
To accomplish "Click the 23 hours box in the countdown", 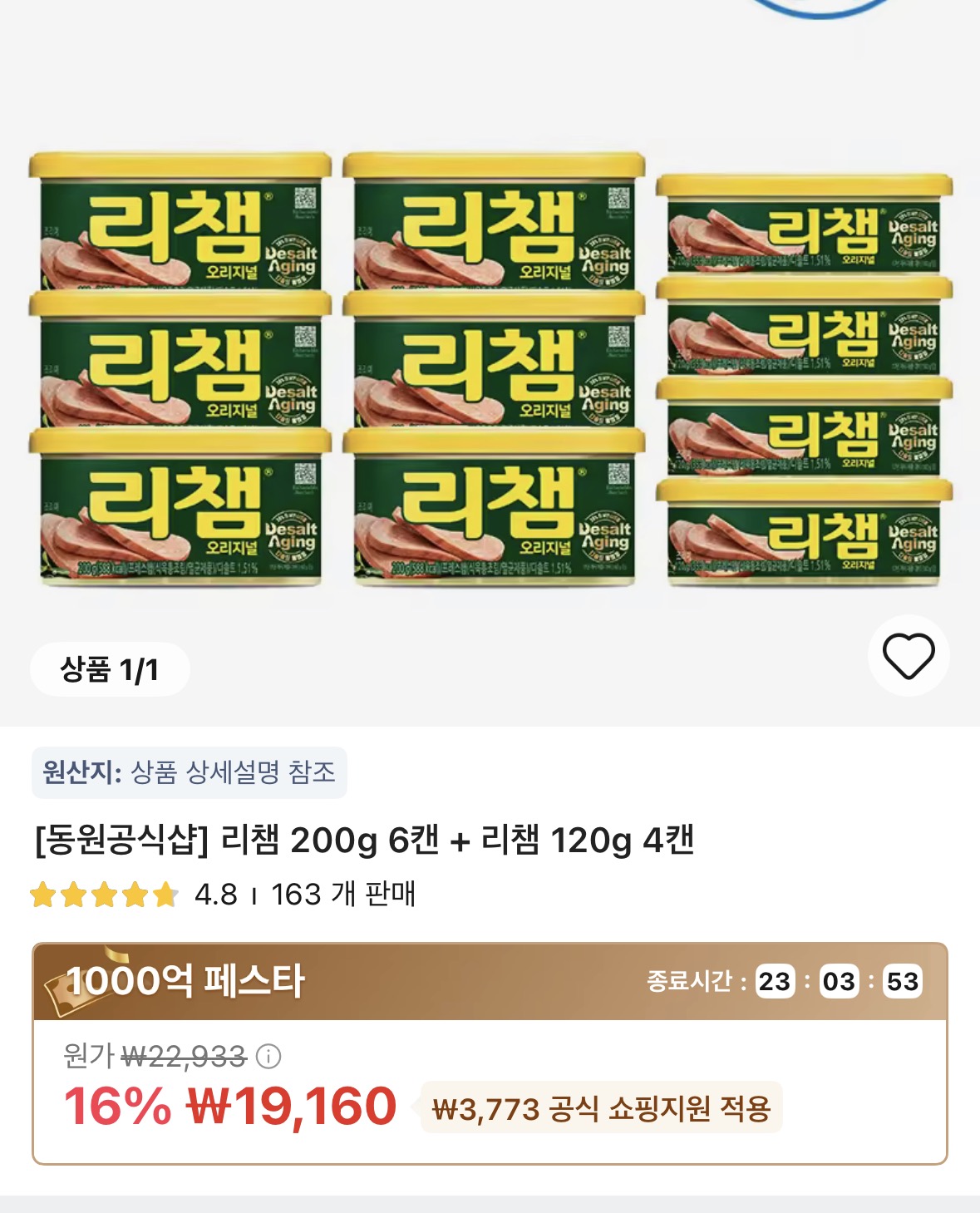I will (774, 982).
